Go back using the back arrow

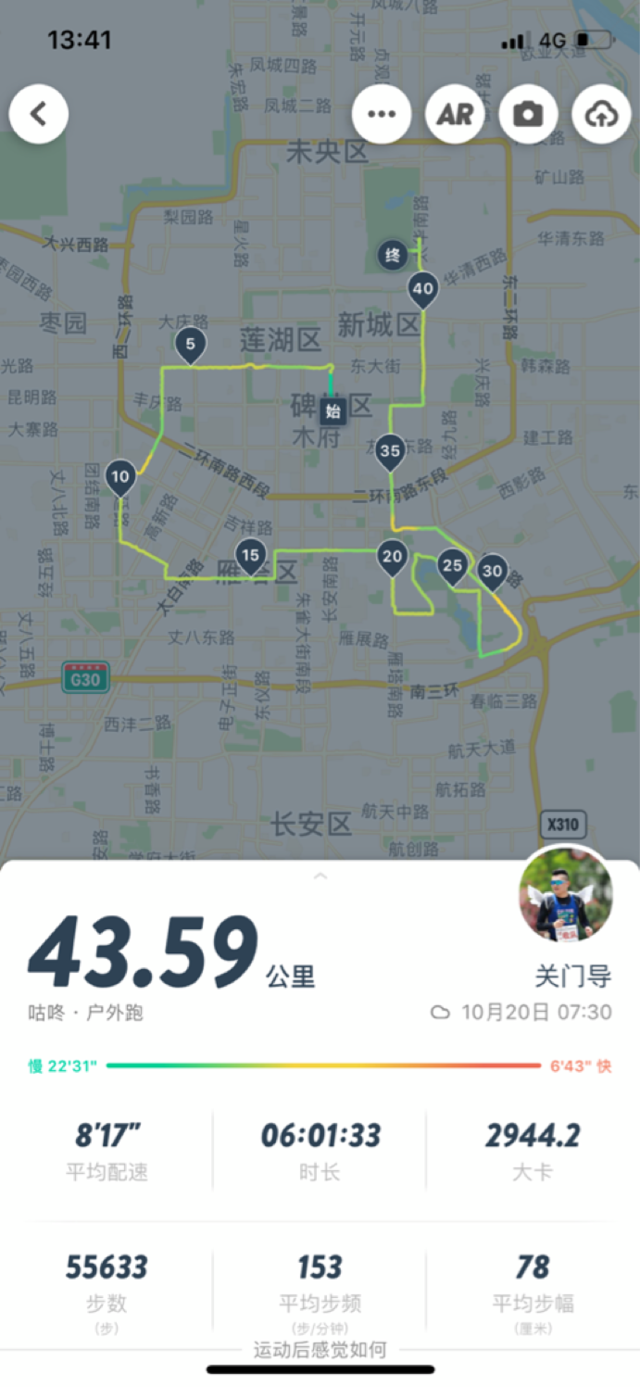click(39, 114)
